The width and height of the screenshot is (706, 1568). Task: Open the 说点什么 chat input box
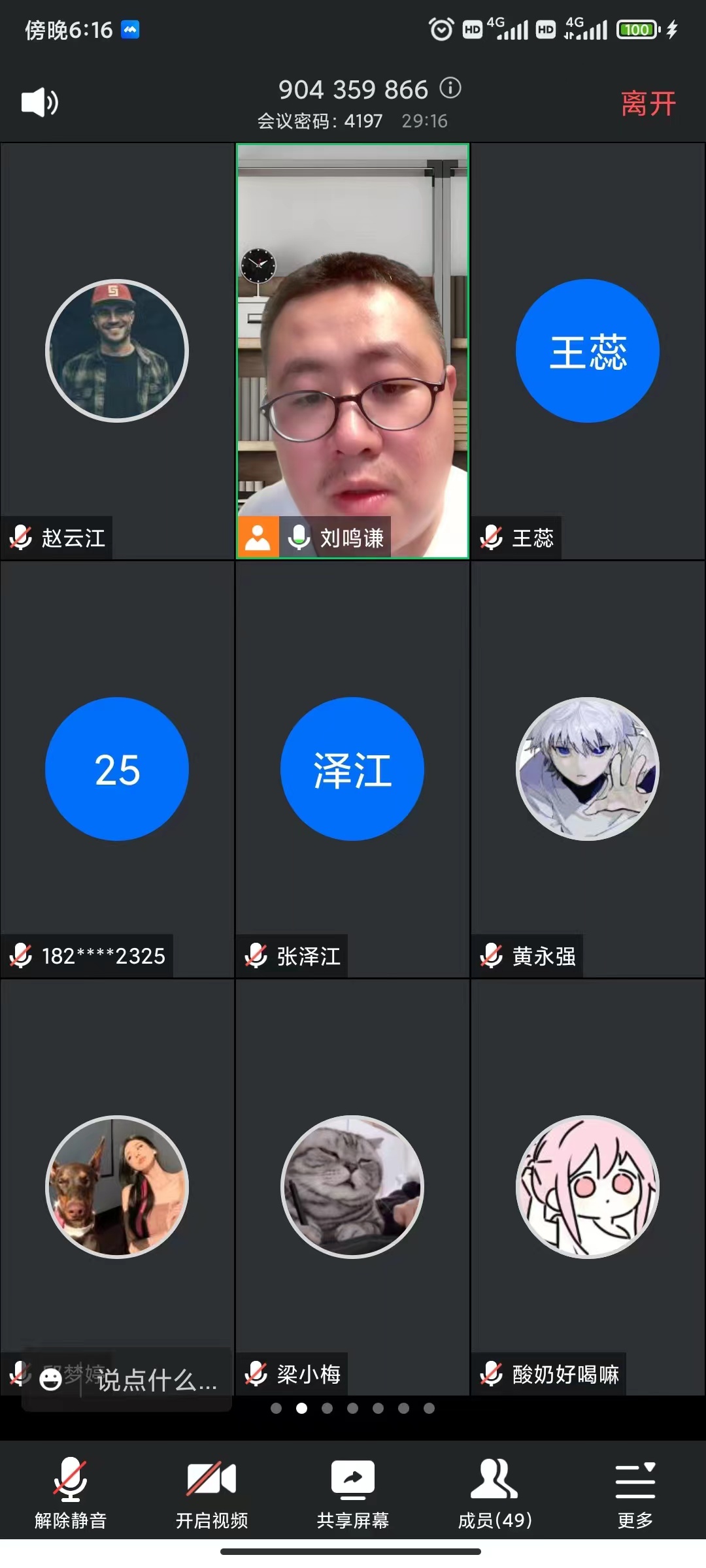click(x=157, y=1380)
